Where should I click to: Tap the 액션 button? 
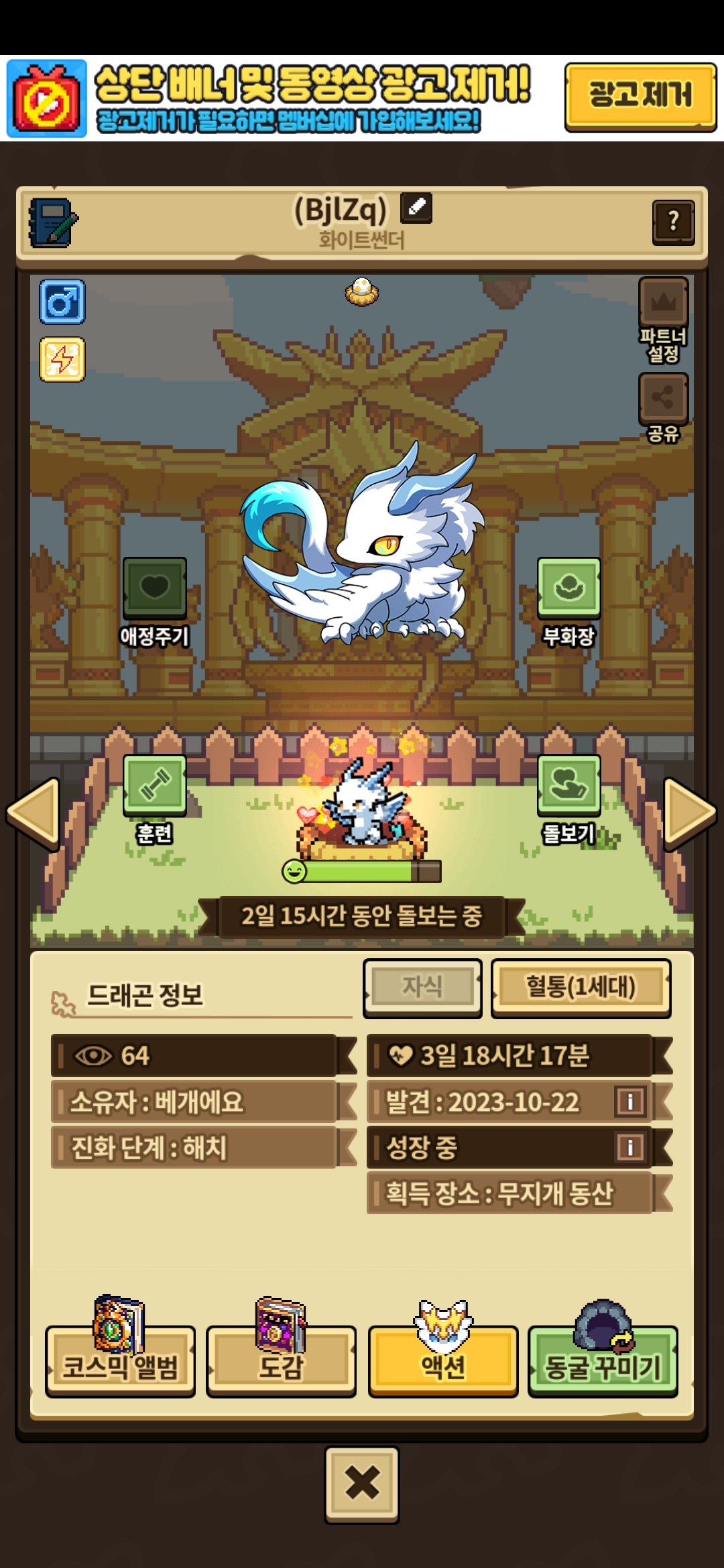[442, 1364]
